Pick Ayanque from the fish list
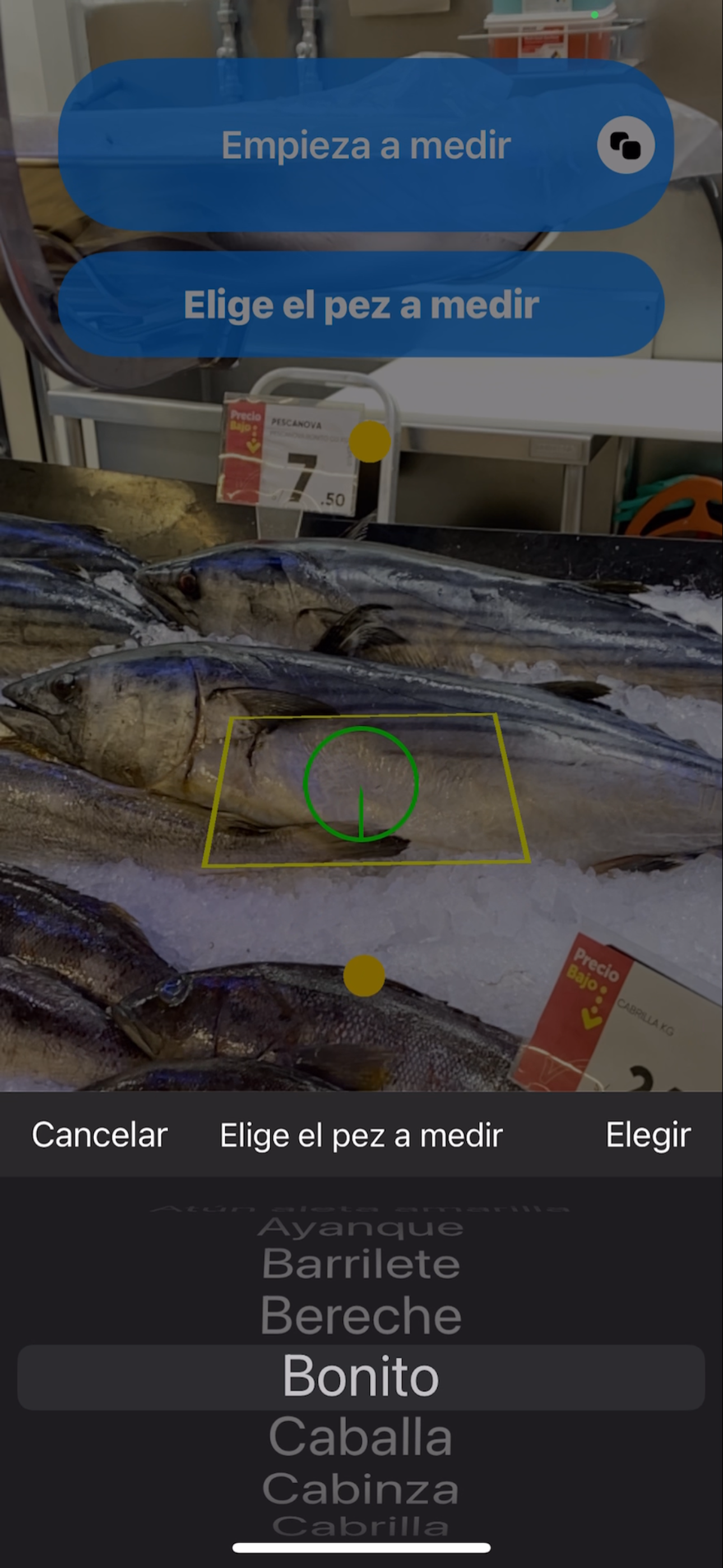The width and height of the screenshot is (723, 1568). click(361, 1228)
